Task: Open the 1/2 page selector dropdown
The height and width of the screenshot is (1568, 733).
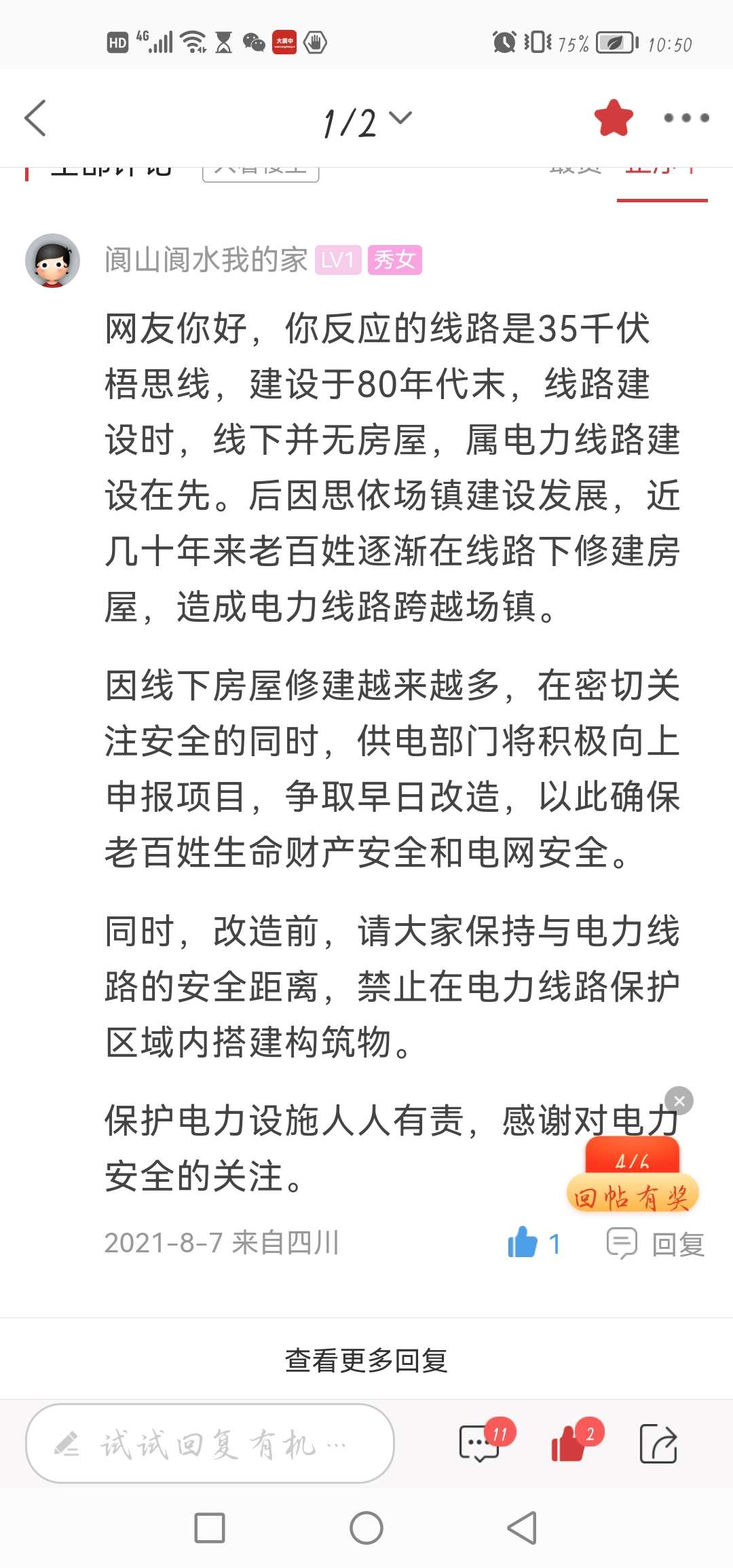Action: [x=366, y=121]
